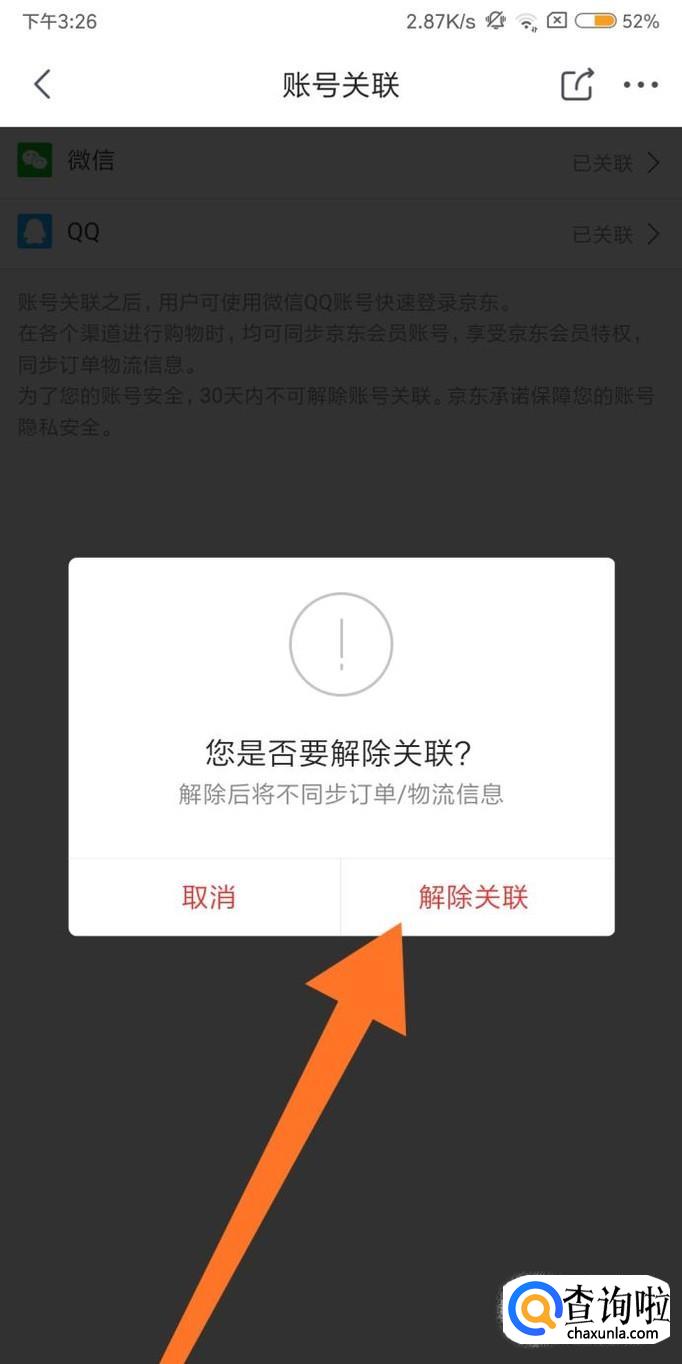Open the 微信 linked account row
The image size is (682, 1364).
point(341,162)
